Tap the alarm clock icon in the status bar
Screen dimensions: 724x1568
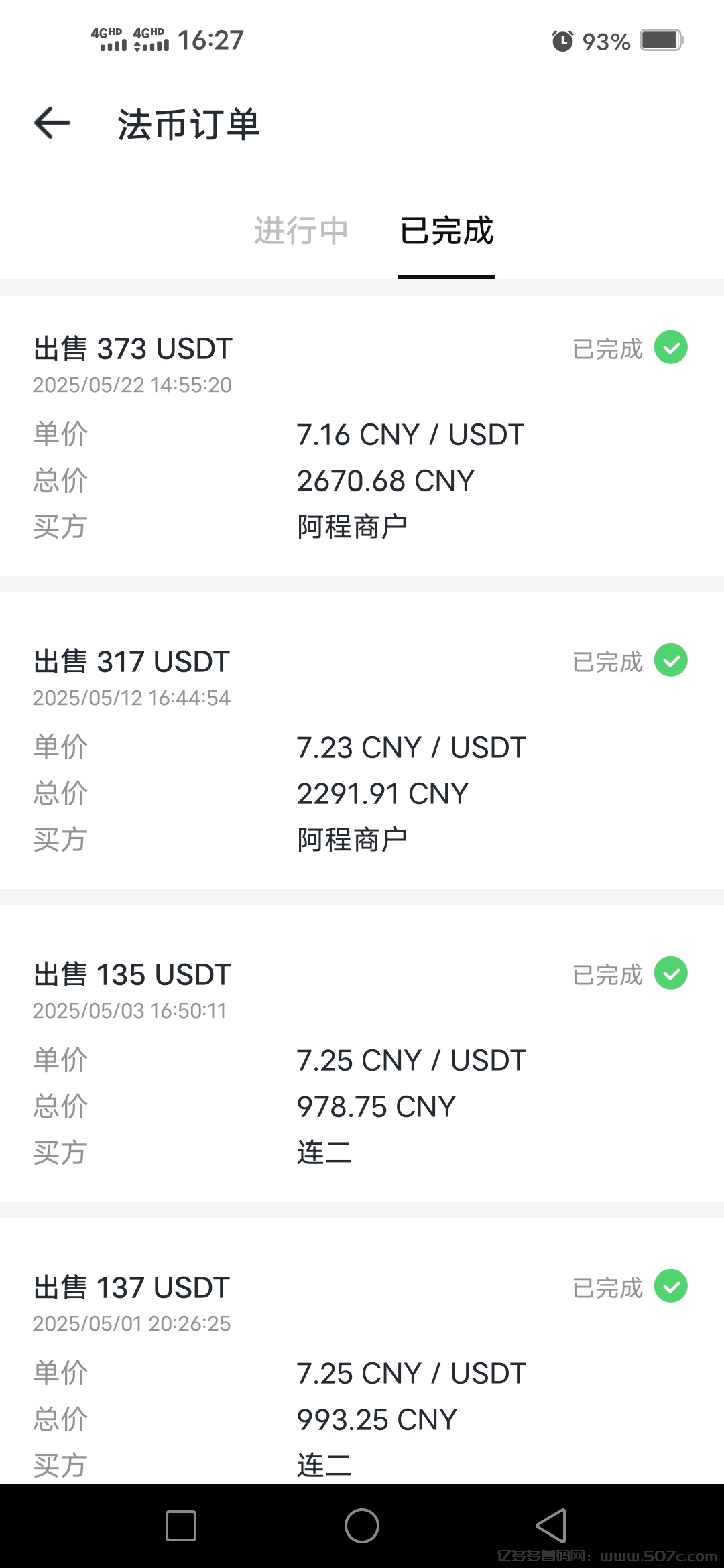pyautogui.click(x=562, y=40)
